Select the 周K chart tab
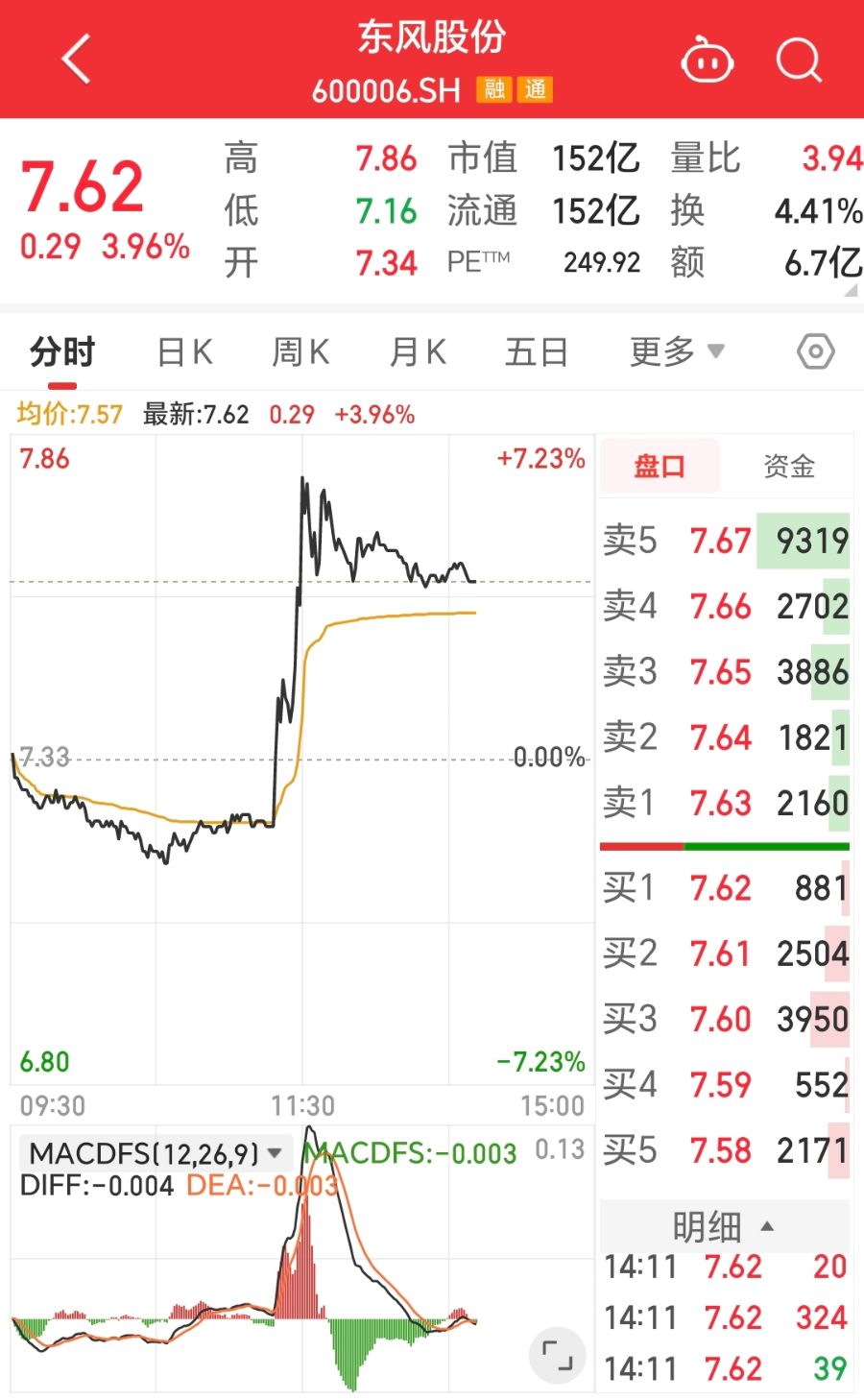The height and width of the screenshot is (1400, 864). click(x=300, y=352)
